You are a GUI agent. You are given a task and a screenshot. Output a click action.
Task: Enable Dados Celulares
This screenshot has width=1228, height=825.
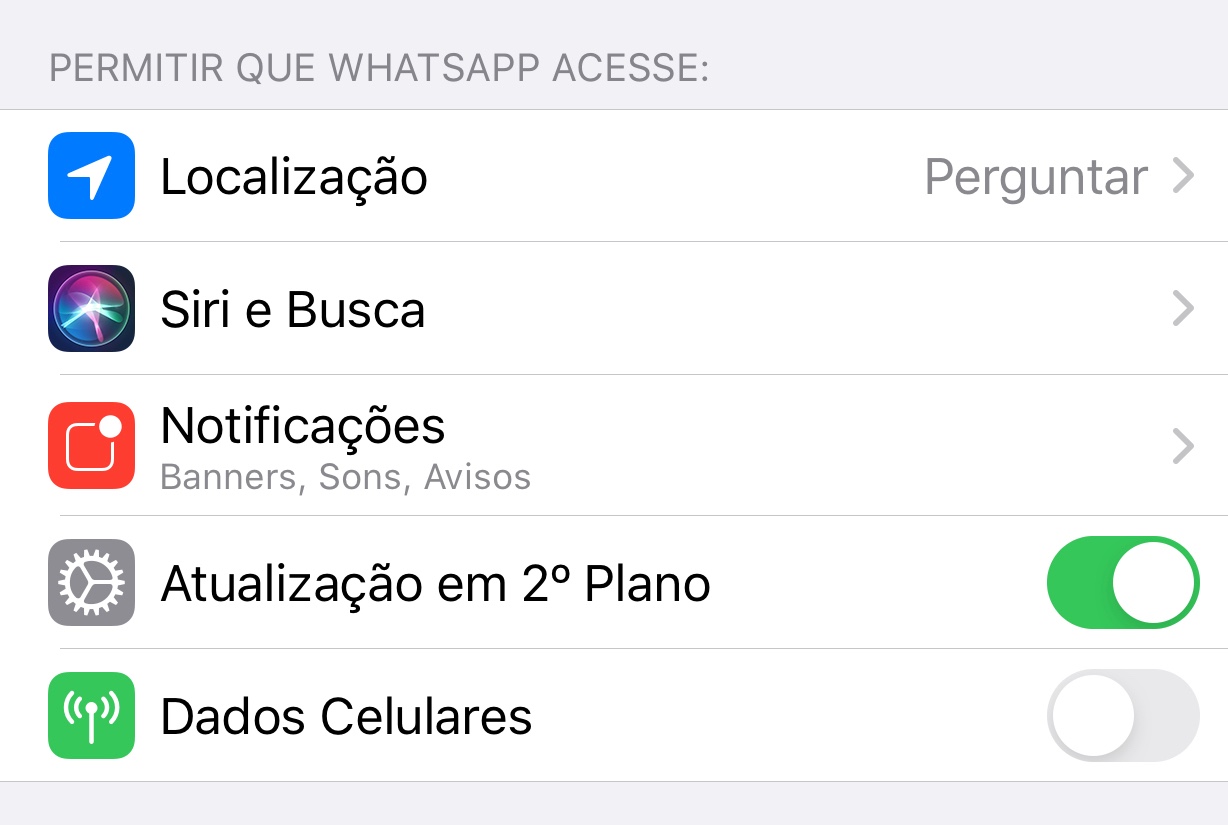[x=1122, y=715]
